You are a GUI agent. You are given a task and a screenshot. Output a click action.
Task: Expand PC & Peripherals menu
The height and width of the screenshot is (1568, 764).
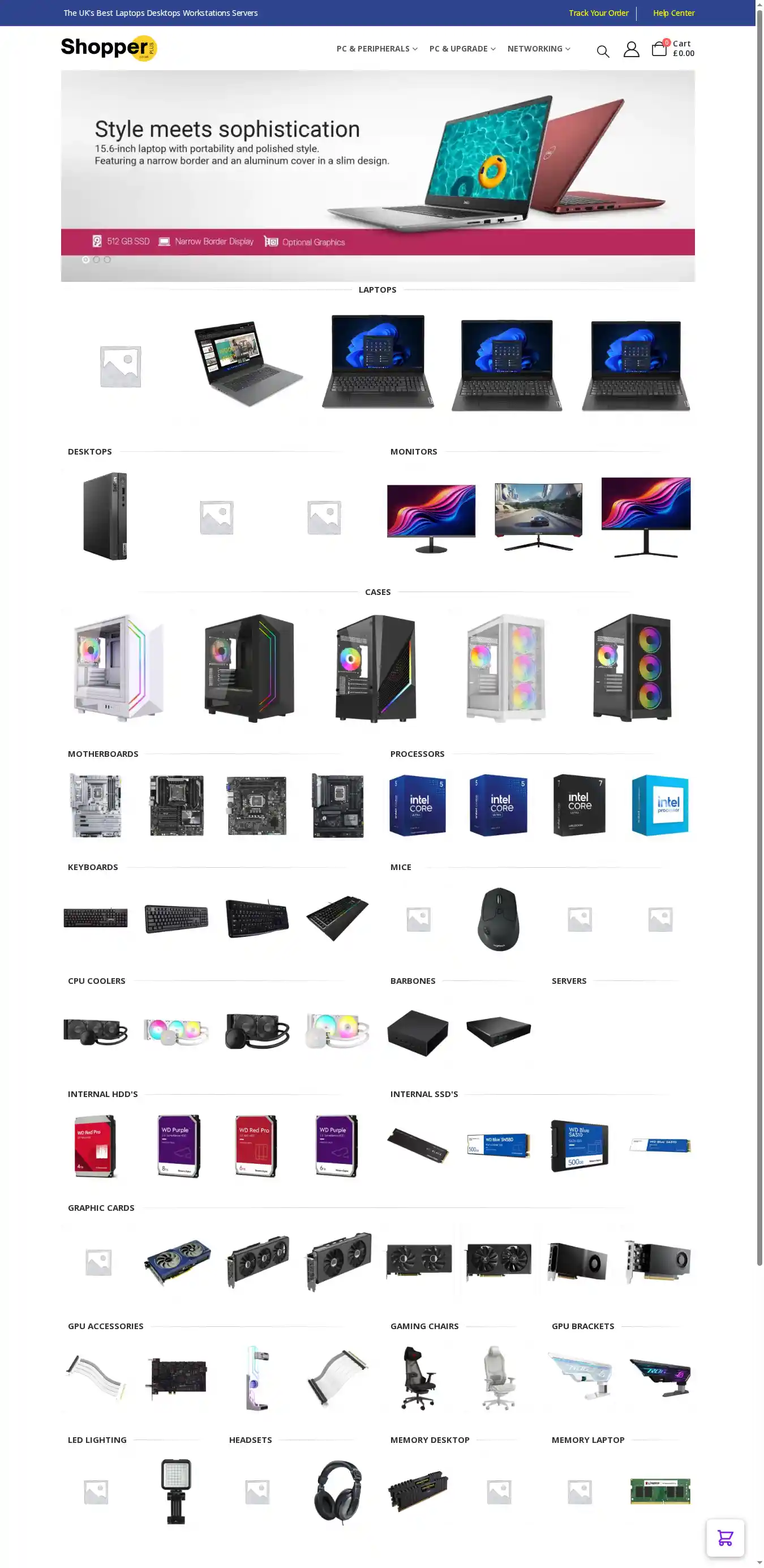(x=376, y=49)
